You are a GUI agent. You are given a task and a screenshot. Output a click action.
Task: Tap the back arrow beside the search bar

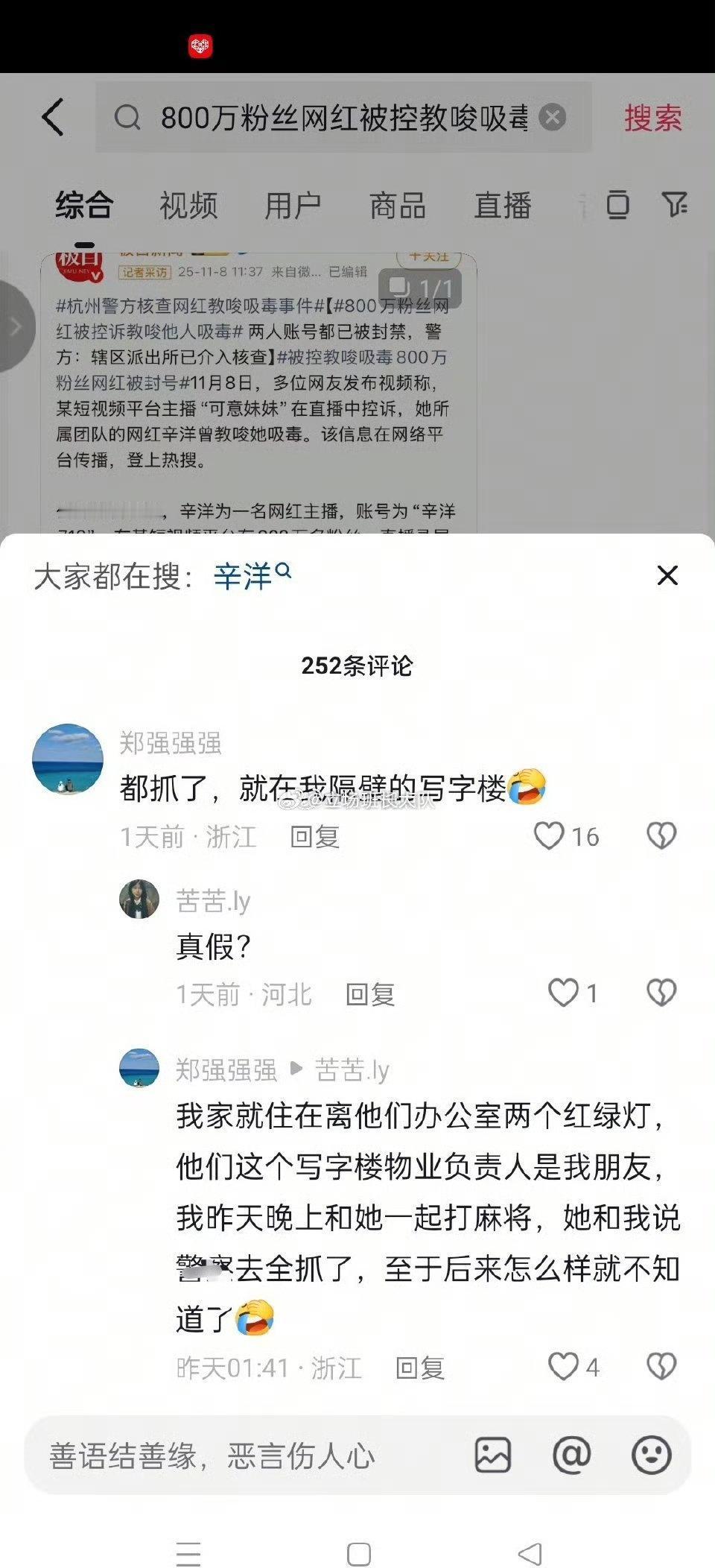pyautogui.click(x=53, y=118)
